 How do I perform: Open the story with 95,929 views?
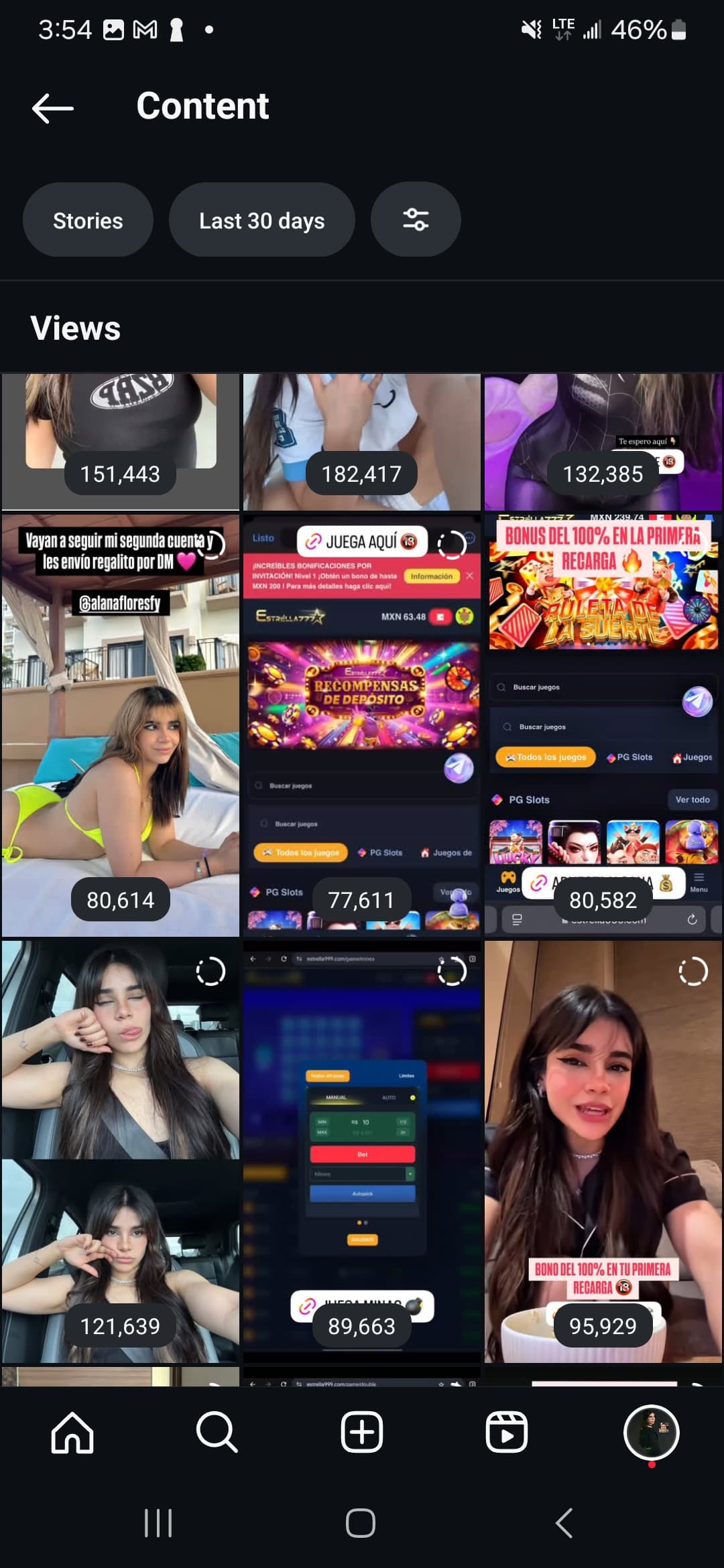[603, 1151]
